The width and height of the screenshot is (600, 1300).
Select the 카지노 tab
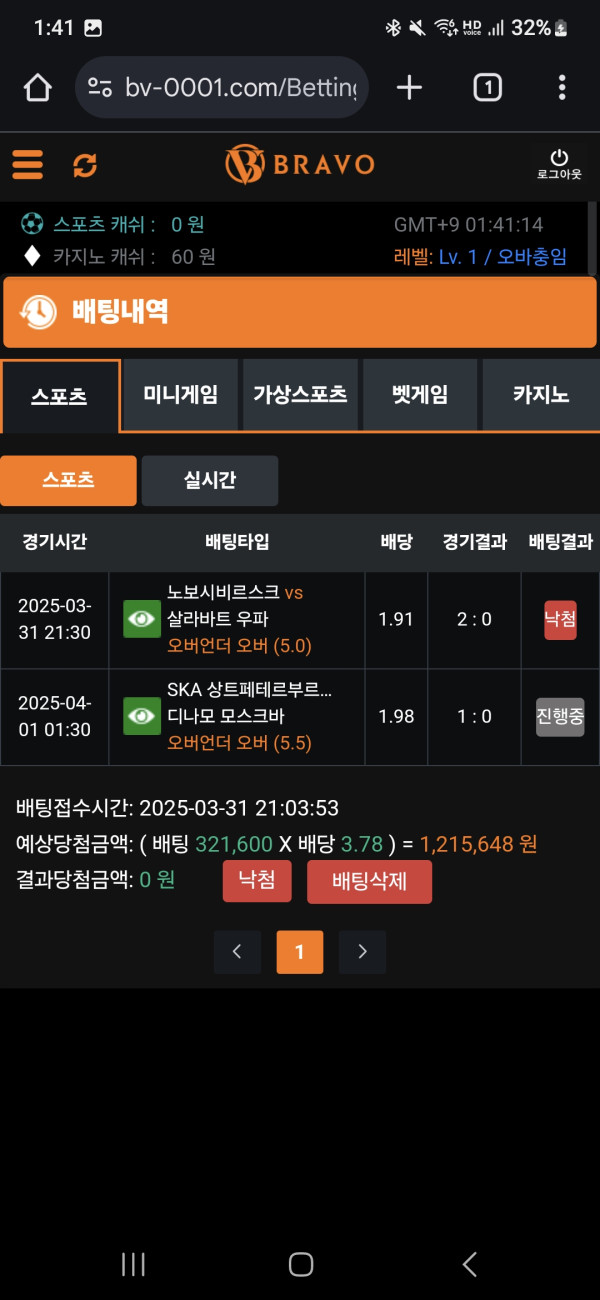coord(541,394)
